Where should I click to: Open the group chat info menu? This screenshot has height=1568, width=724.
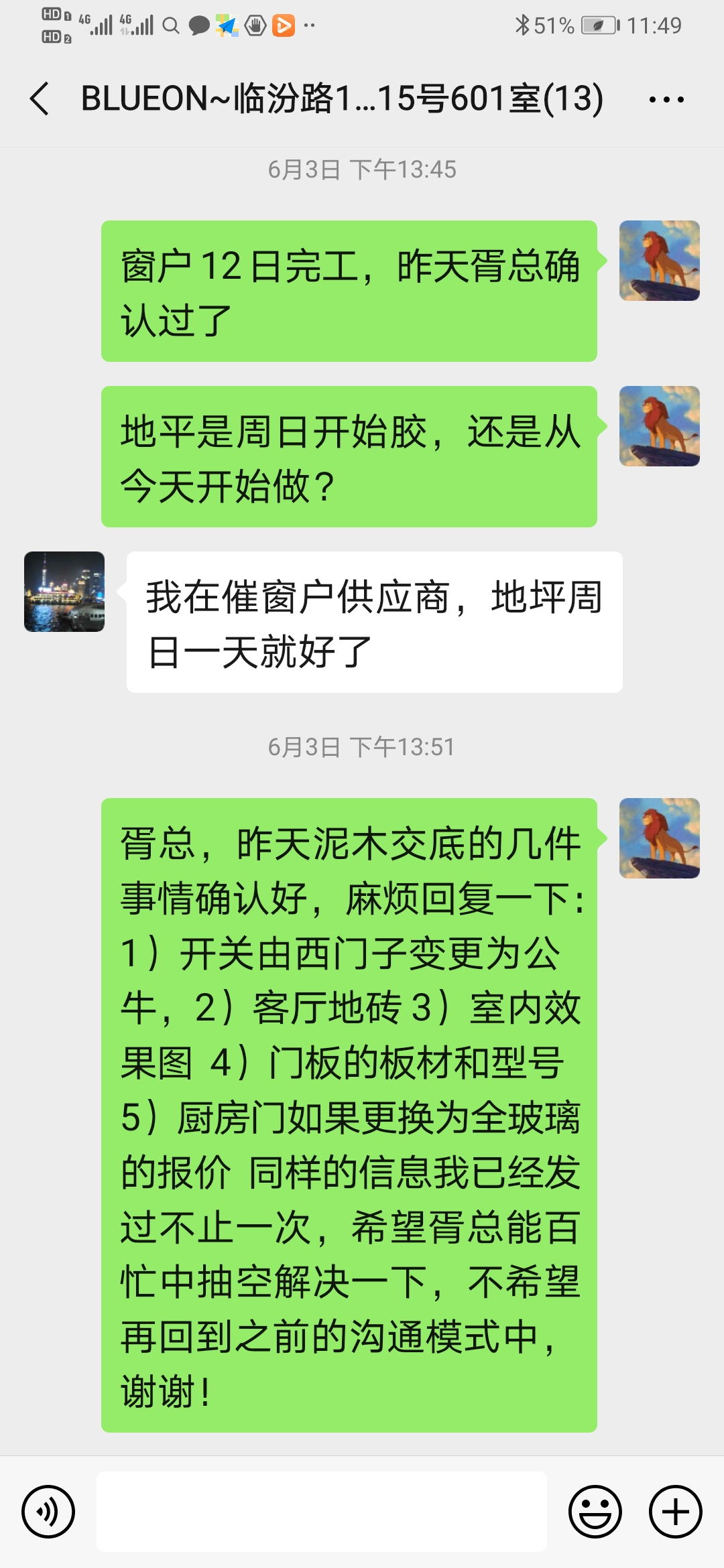tap(666, 99)
